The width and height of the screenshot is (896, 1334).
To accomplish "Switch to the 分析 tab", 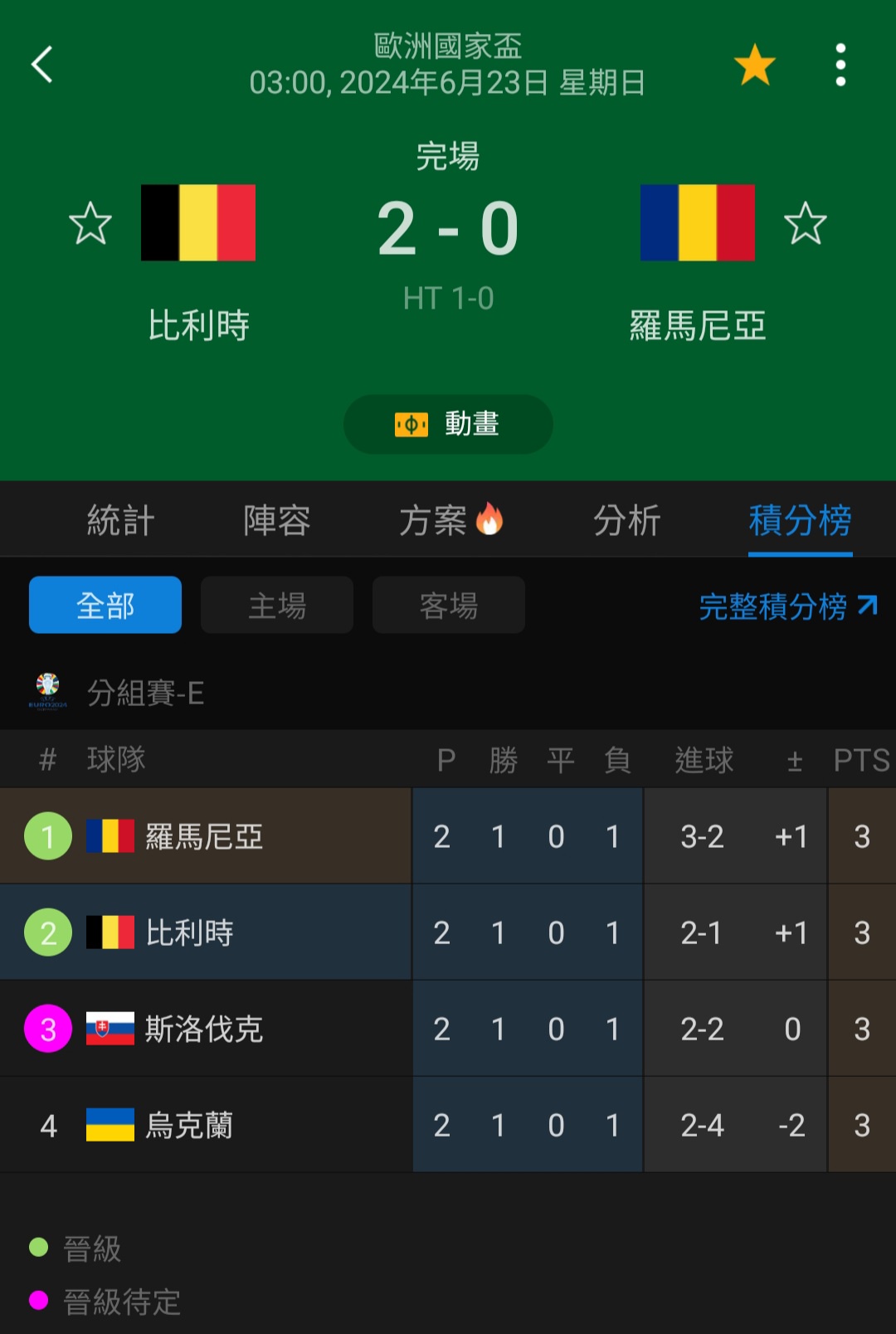I will [626, 521].
